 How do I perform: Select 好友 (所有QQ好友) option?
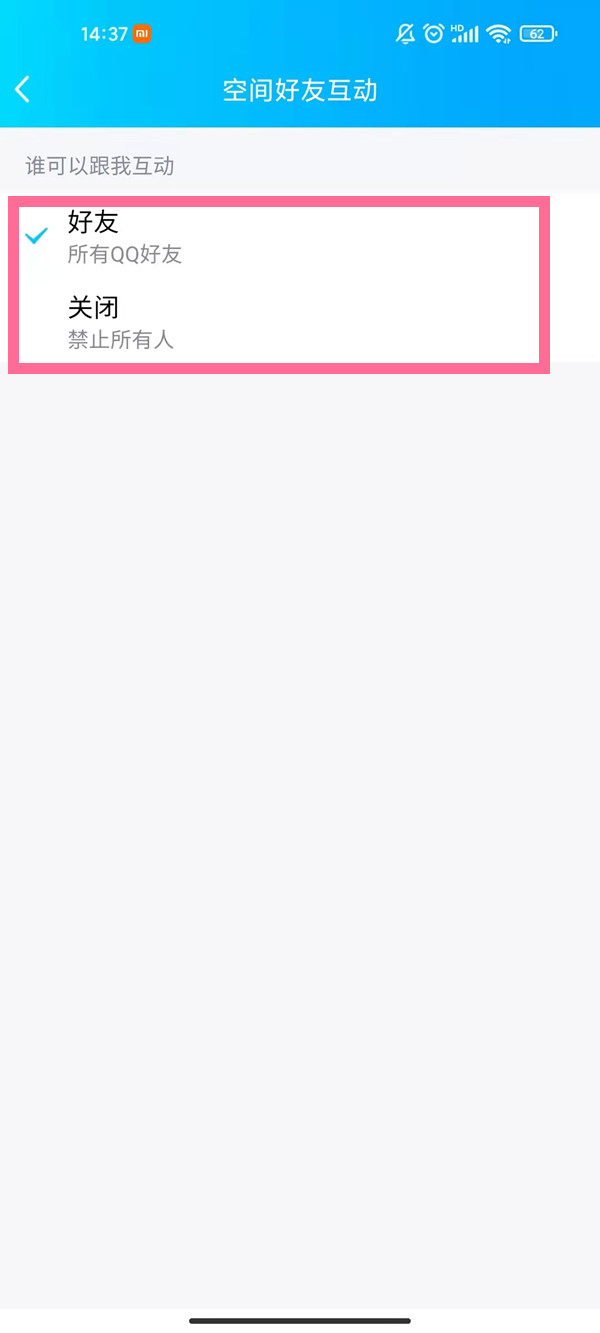tap(278, 237)
